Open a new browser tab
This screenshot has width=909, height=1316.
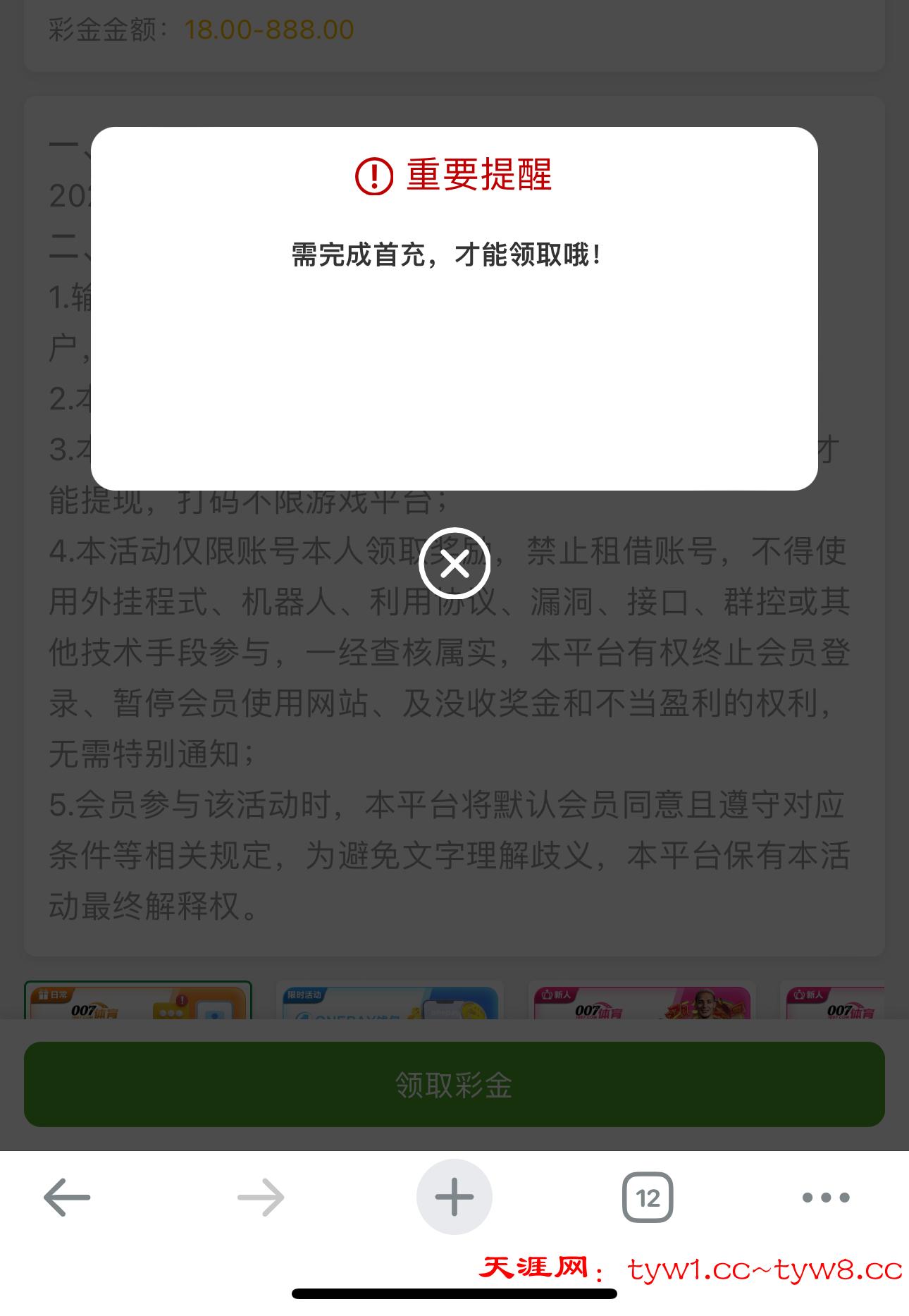point(455,1197)
